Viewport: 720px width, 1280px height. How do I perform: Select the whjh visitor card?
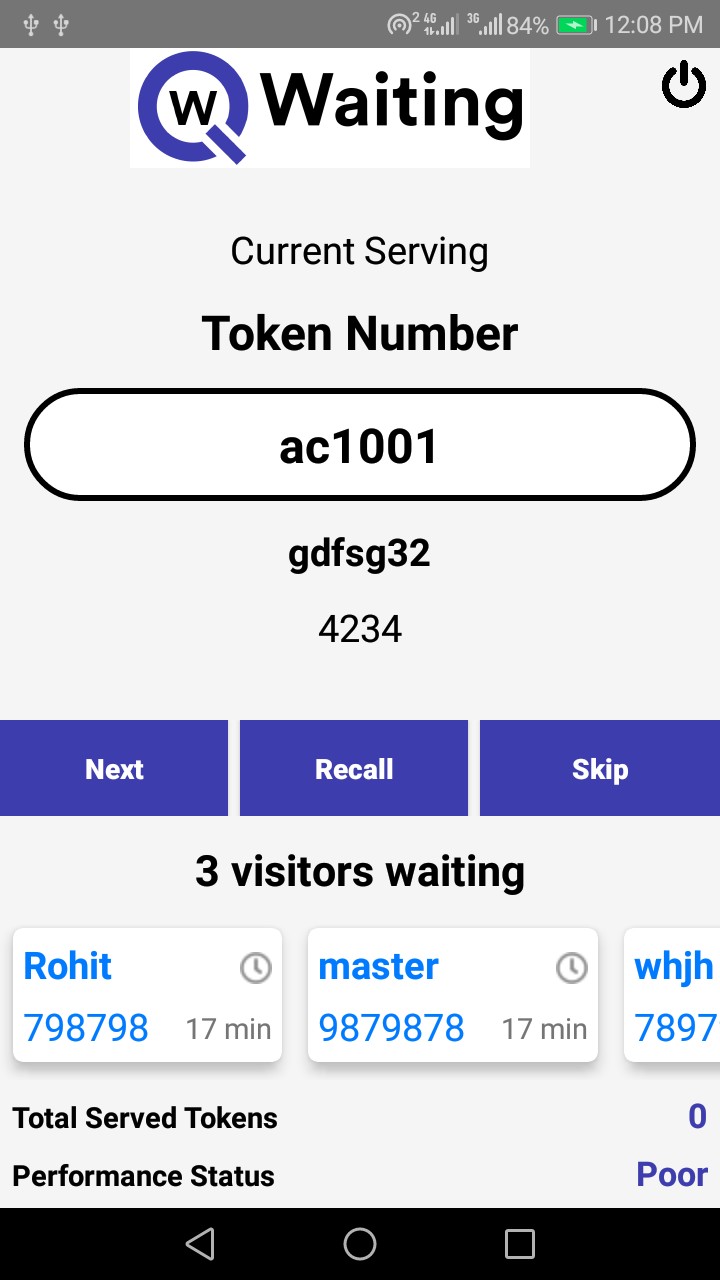[672, 995]
